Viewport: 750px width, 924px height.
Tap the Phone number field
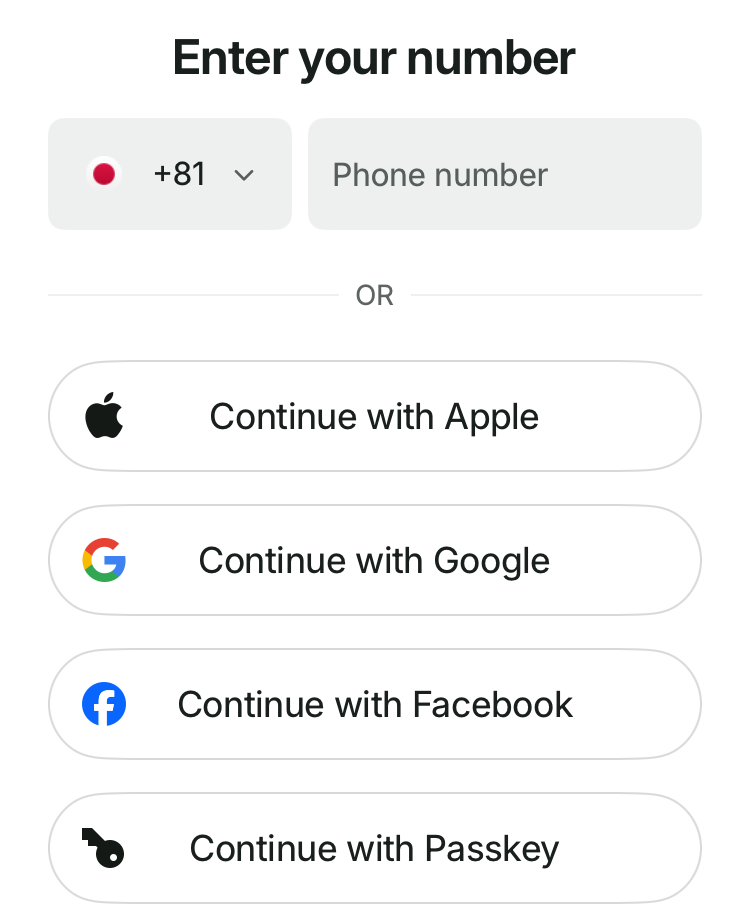tap(504, 175)
